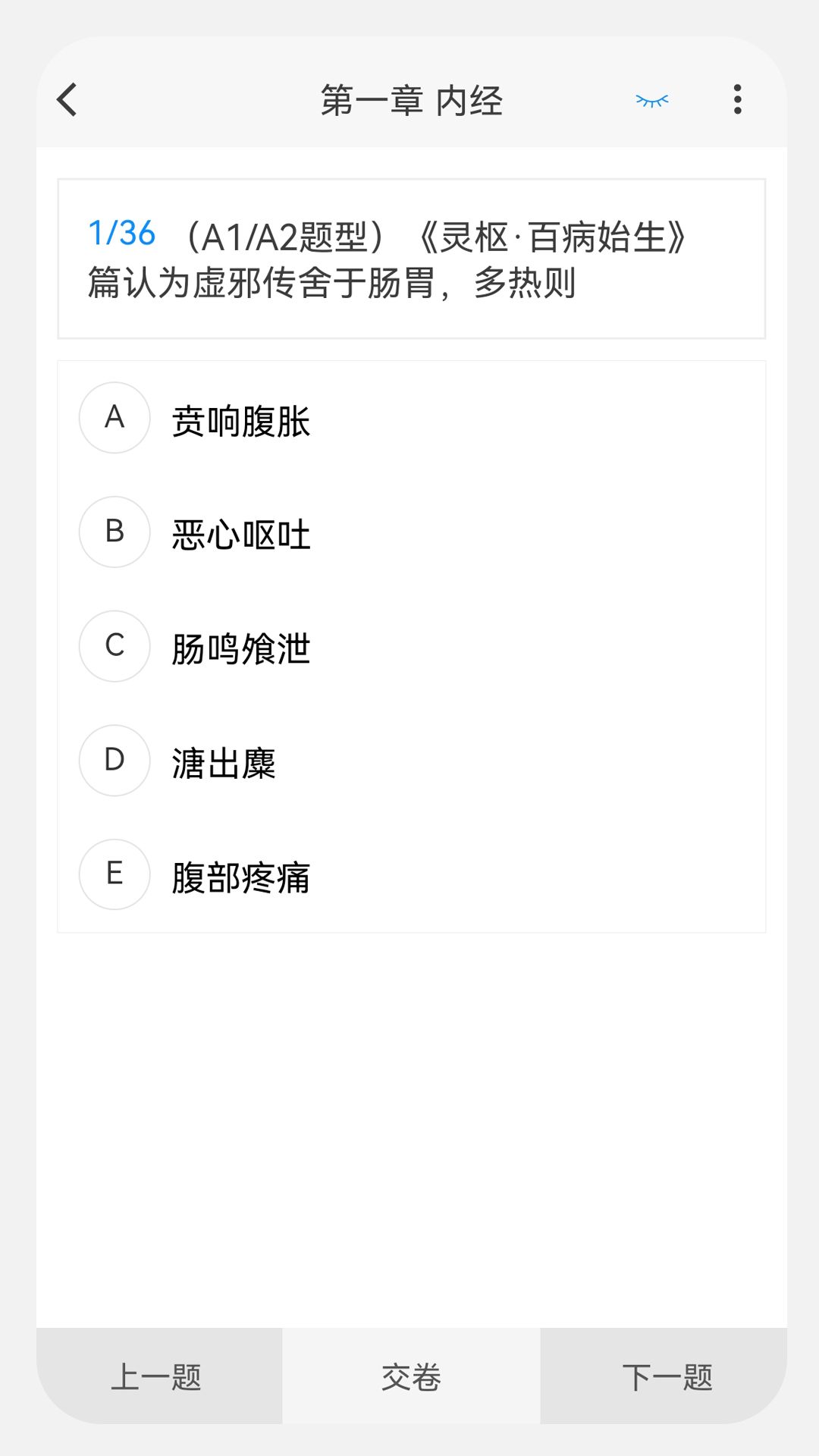Image resolution: width=819 pixels, height=1456 pixels.
Task: Tap the back arrow to exit quiz
Action: (x=65, y=99)
